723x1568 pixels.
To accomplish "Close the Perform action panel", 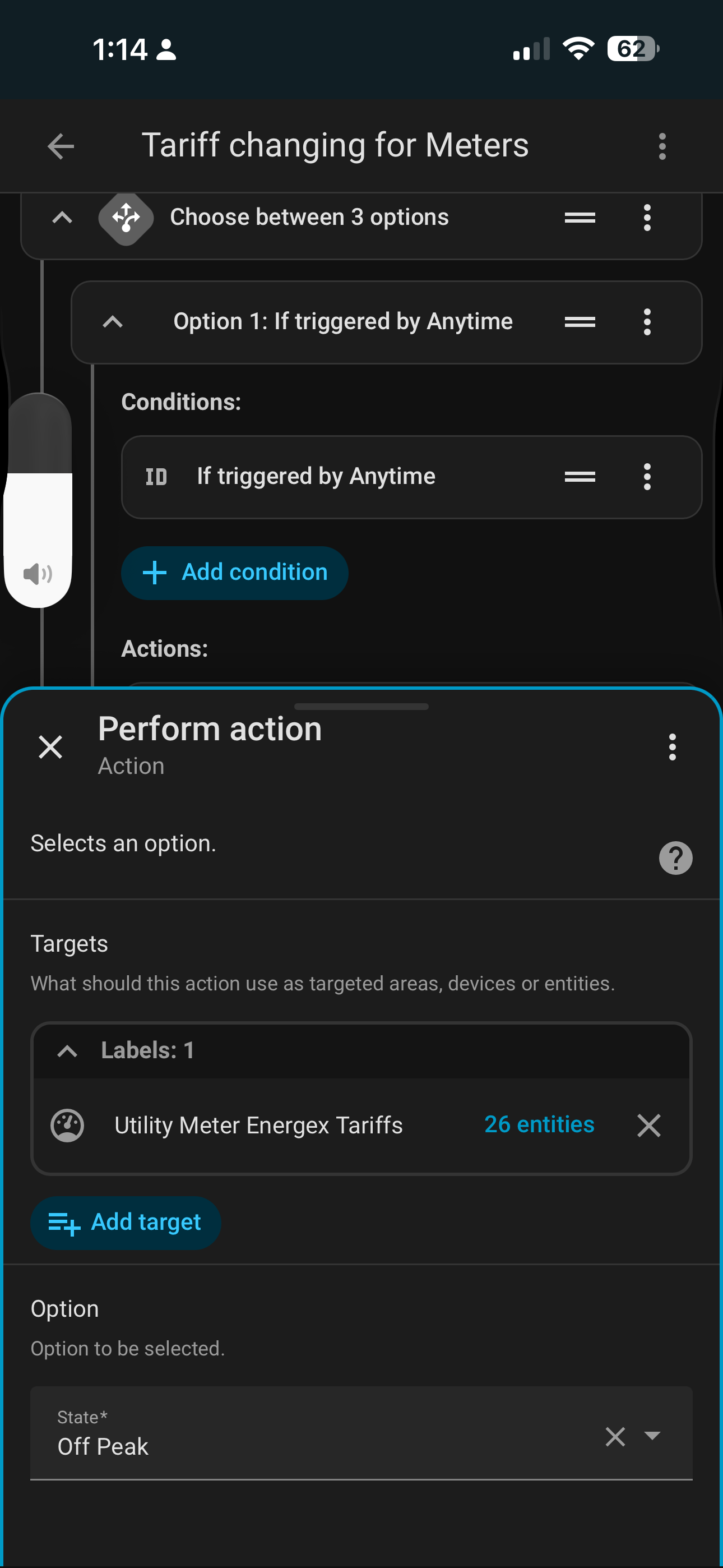I will 50,747.
